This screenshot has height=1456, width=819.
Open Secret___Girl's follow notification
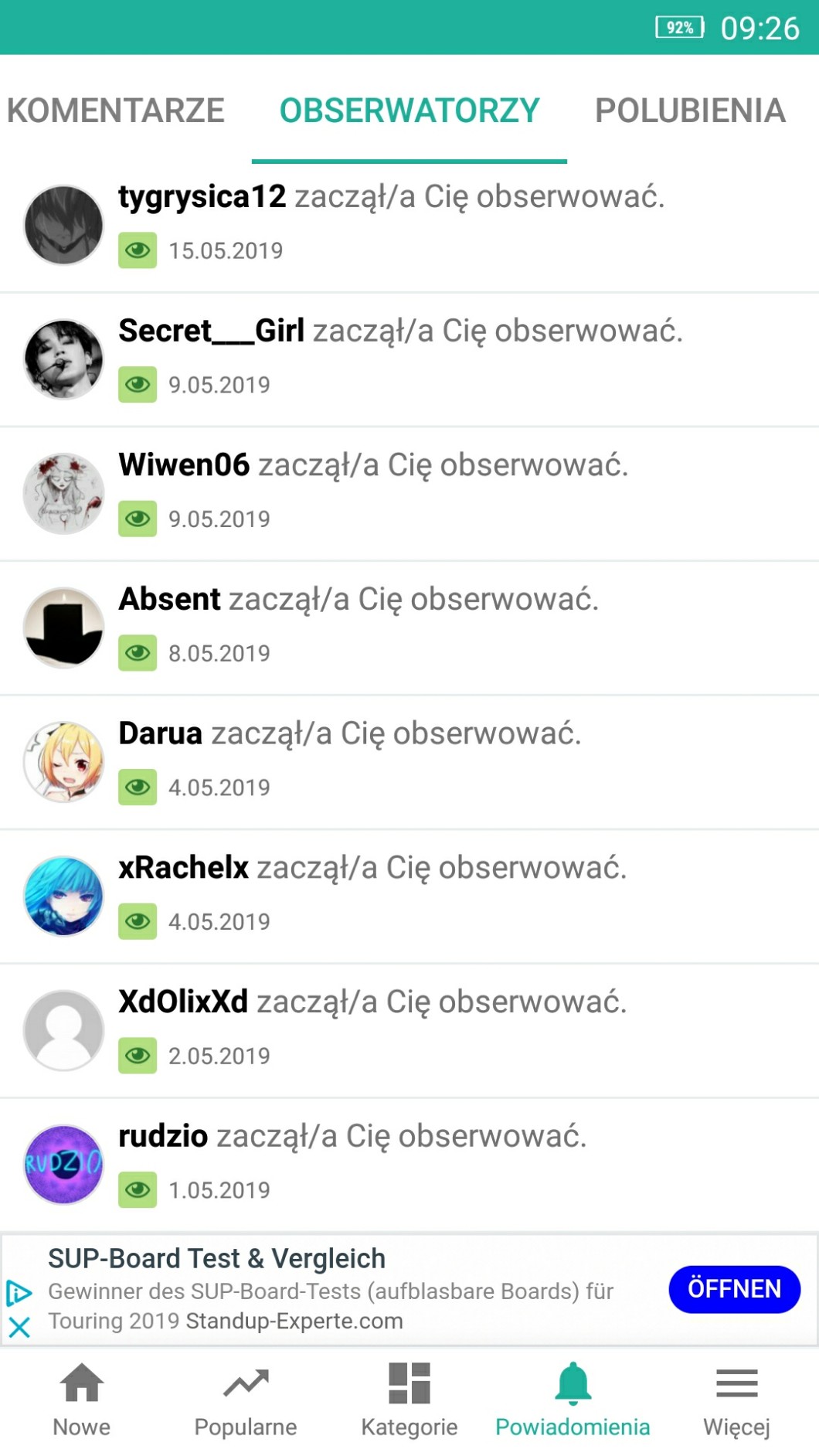(409, 359)
